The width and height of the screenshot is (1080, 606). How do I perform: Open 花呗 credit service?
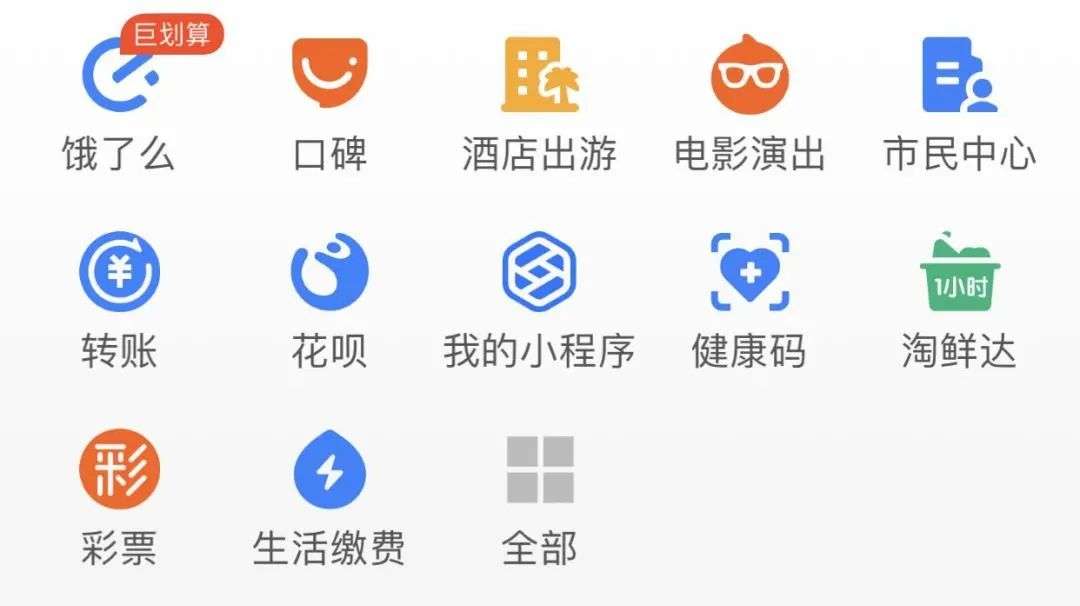coord(329,272)
